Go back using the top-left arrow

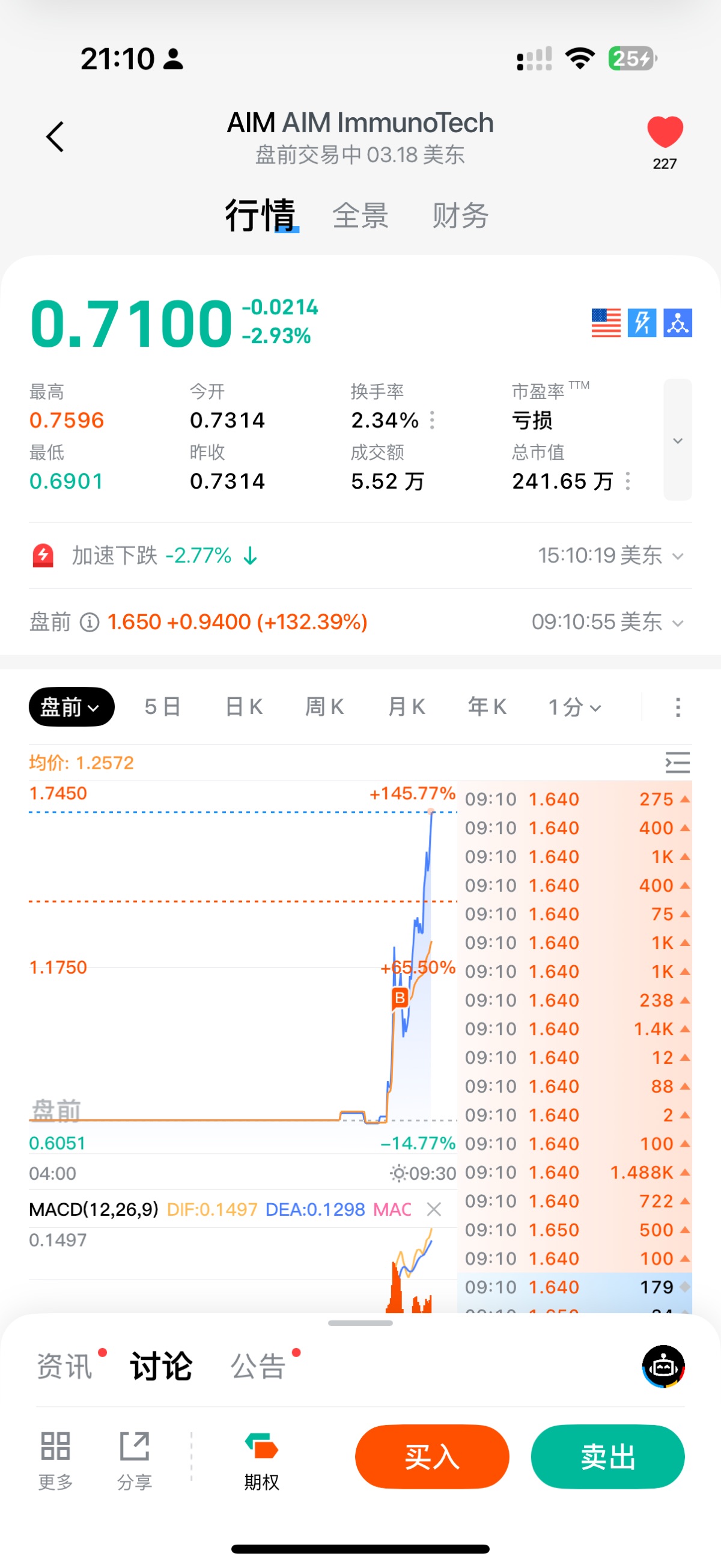(55, 137)
